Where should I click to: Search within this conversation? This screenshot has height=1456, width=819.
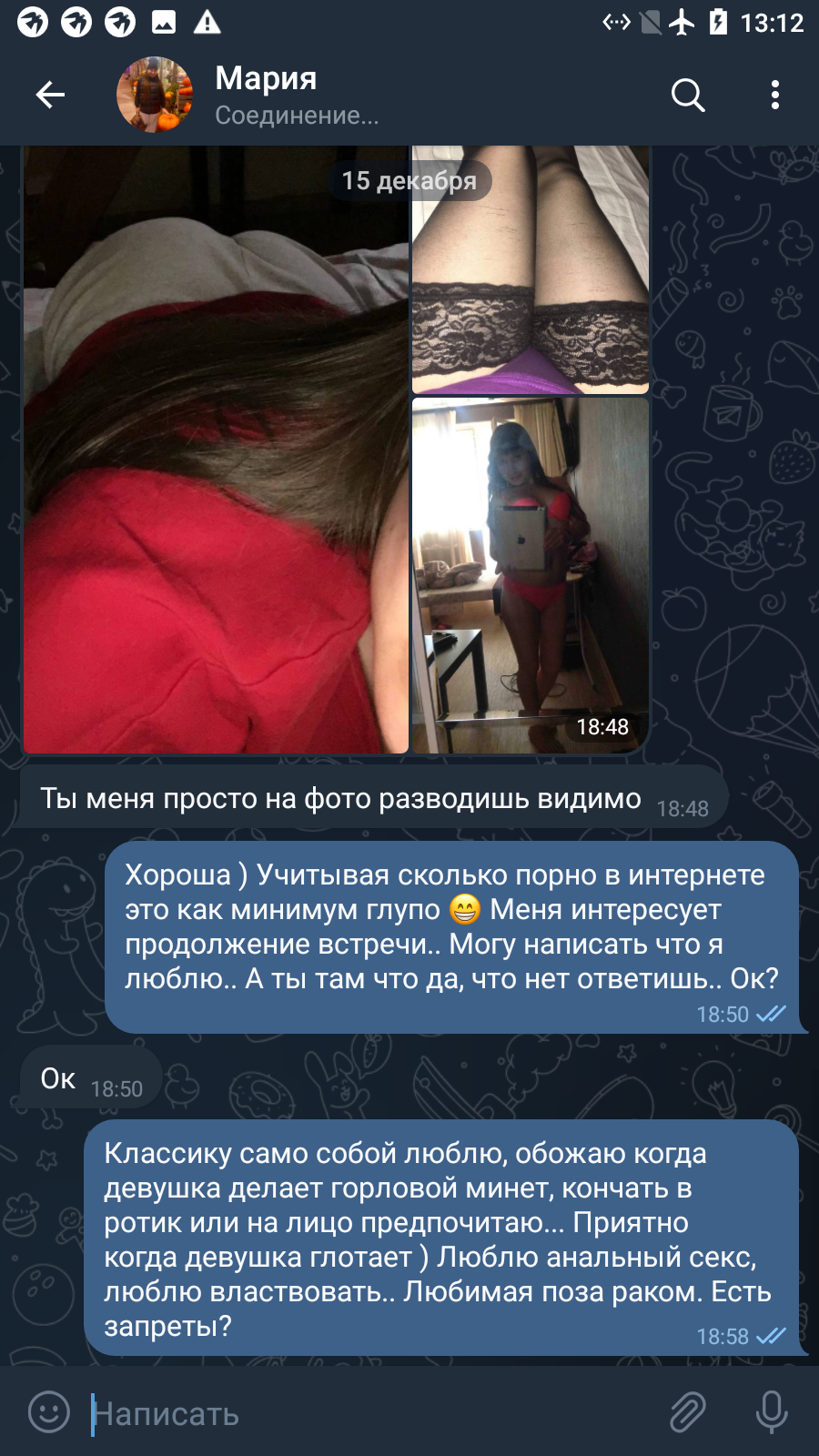click(688, 95)
